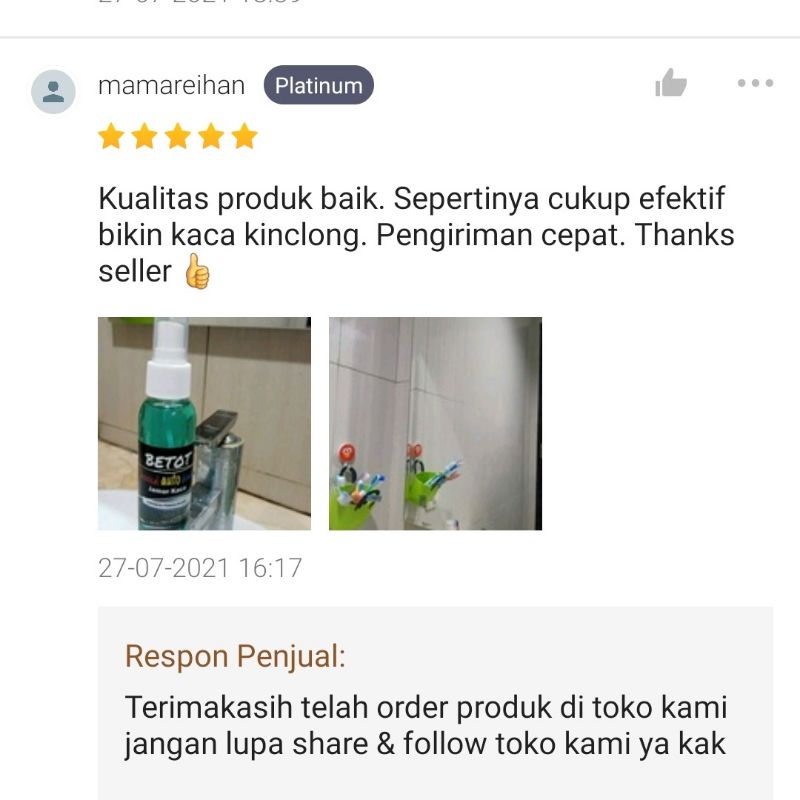Like mamareihan's review with thumbs up
The image size is (800, 800).
(x=671, y=84)
